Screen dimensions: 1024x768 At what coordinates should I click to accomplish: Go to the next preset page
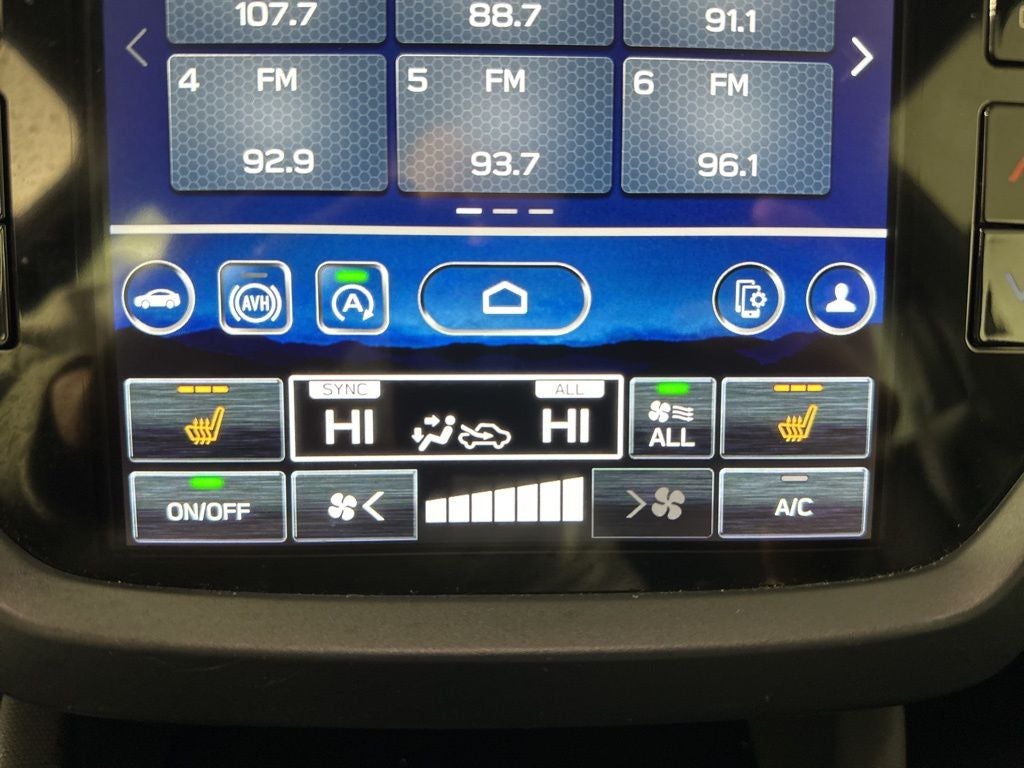coord(861,57)
